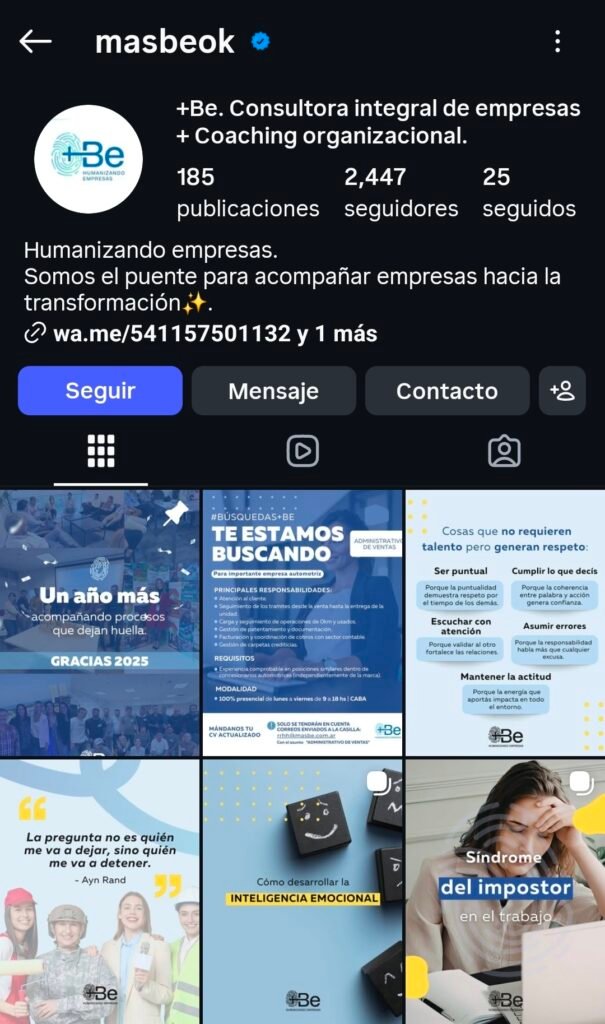Open the Contacto options
This screenshot has width=605, height=1024.
(446, 391)
